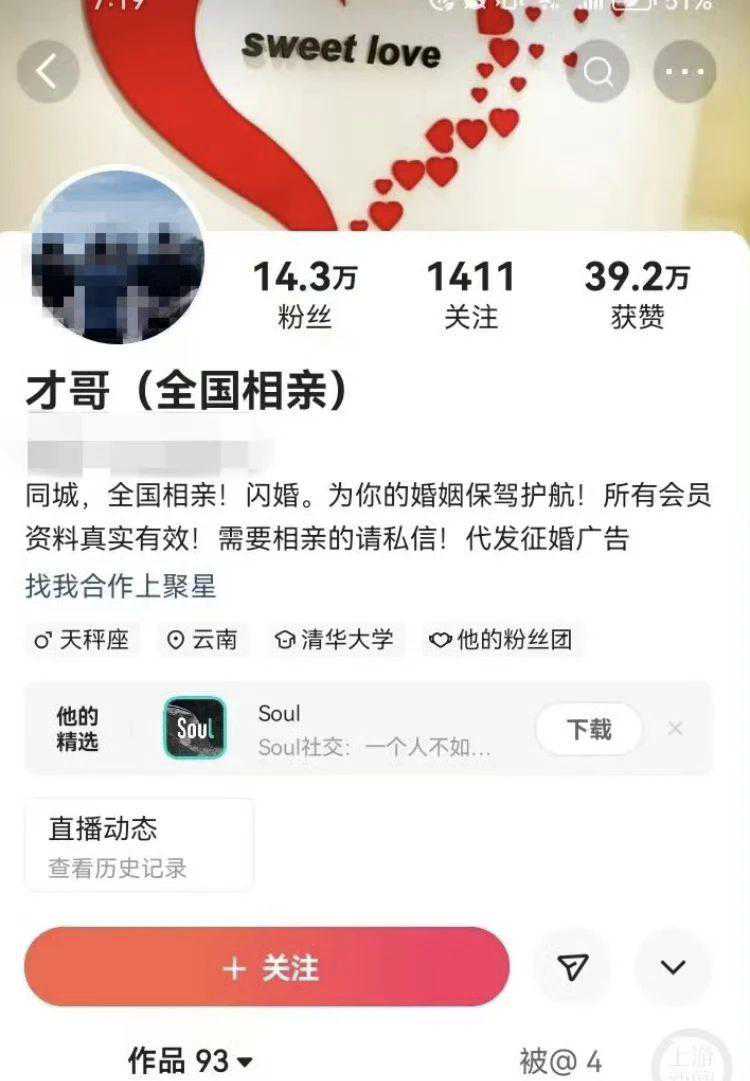View the 14.3万 粉丝 followers list
Viewport: 750px width, 1081px height.
(304, 293)
